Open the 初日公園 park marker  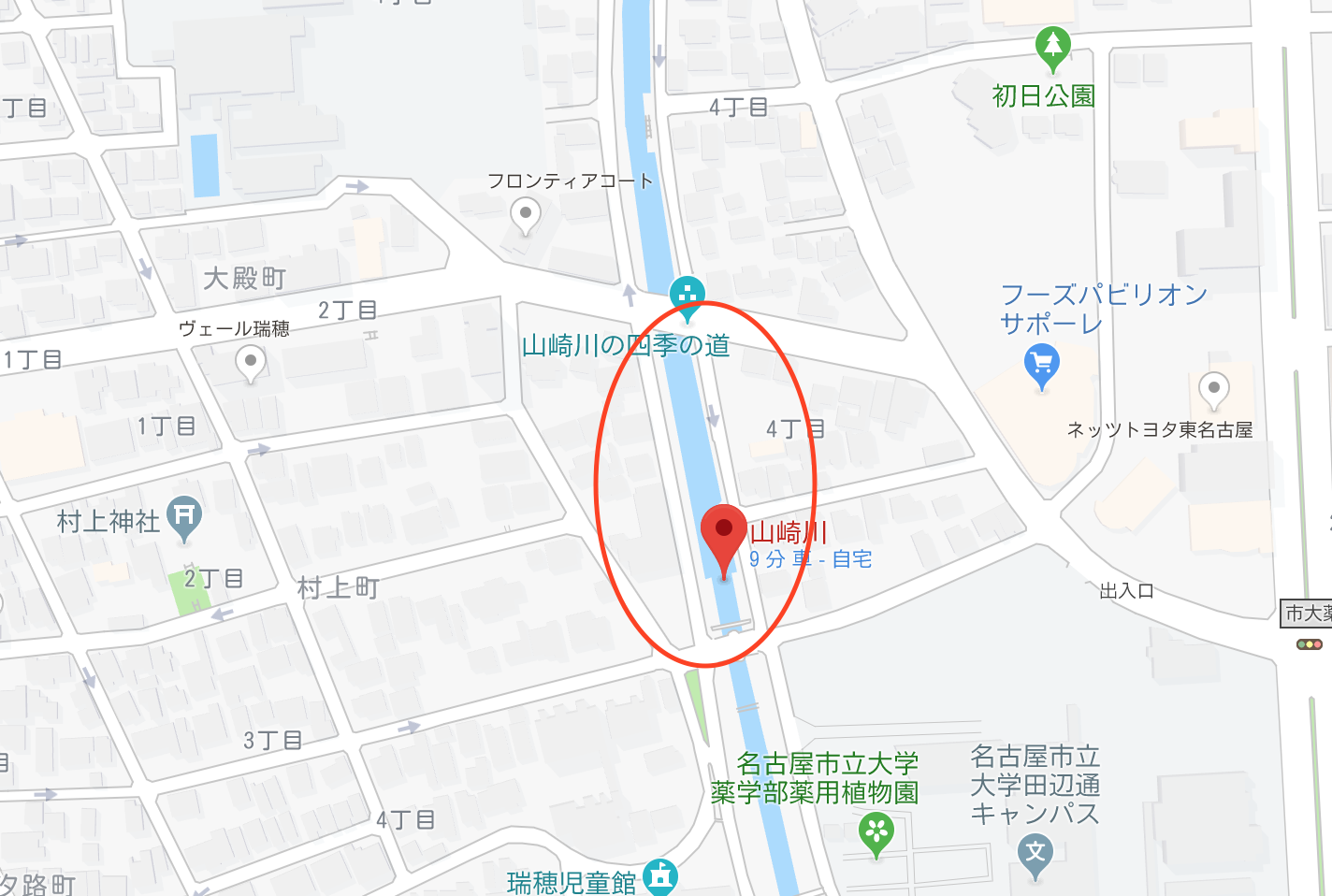[1053, 46]
